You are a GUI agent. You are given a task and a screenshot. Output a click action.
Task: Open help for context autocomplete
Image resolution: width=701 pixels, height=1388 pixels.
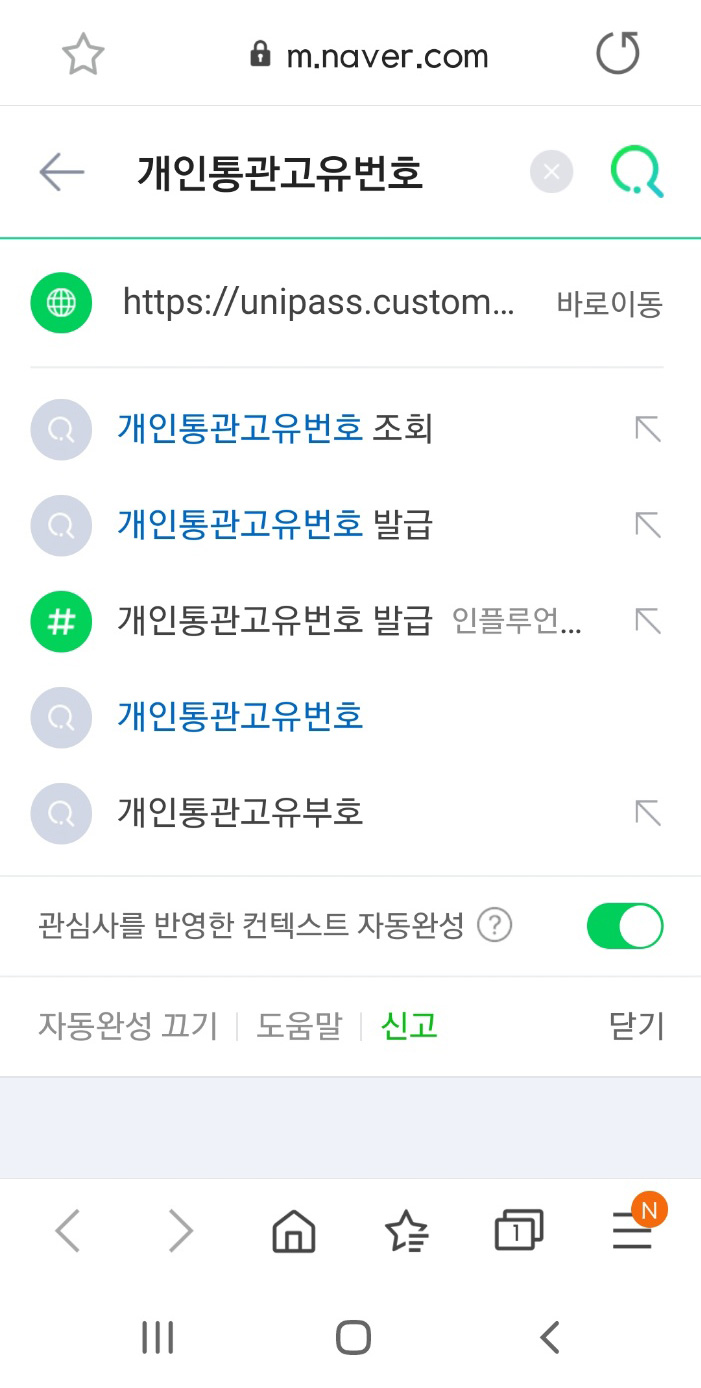(494, 927)
